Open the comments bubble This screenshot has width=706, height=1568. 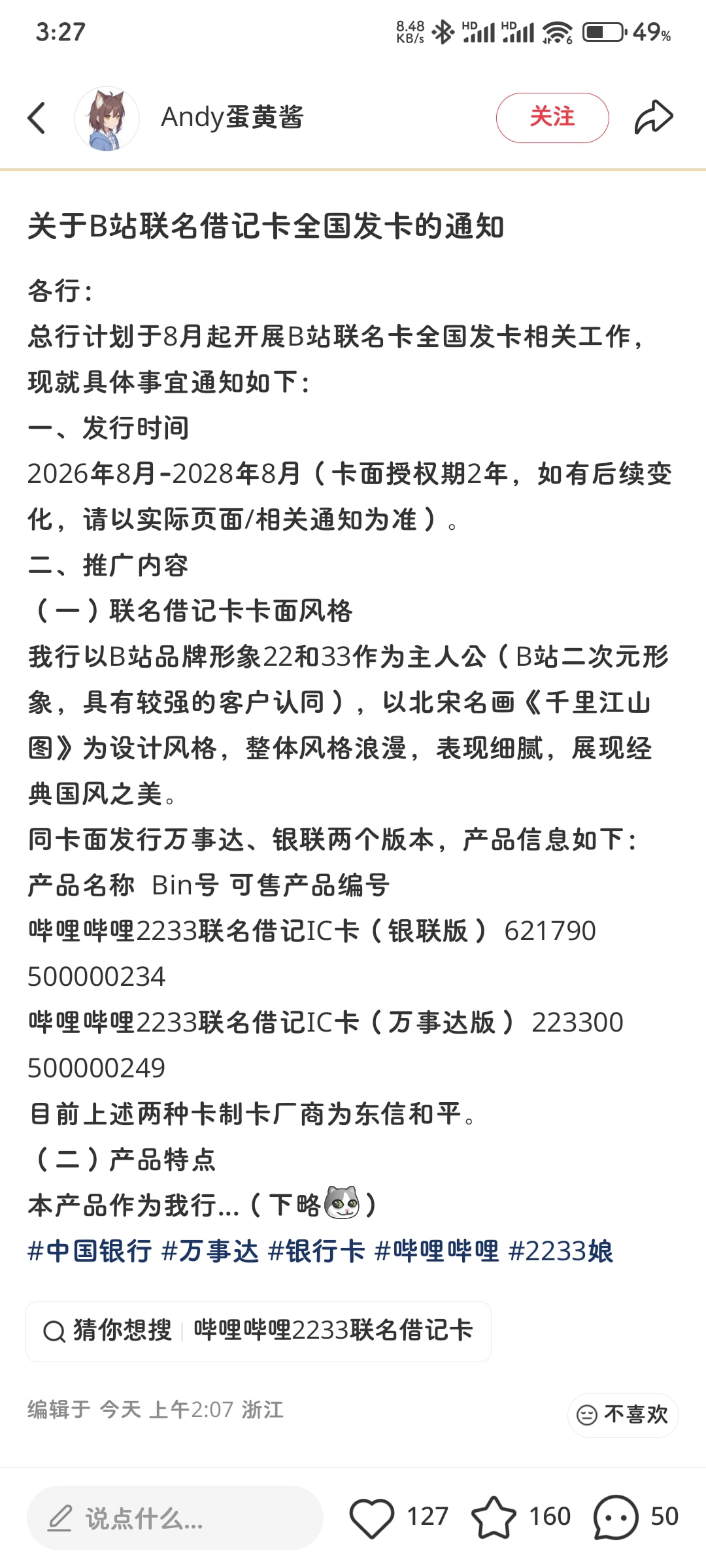tap(616, 1517)
